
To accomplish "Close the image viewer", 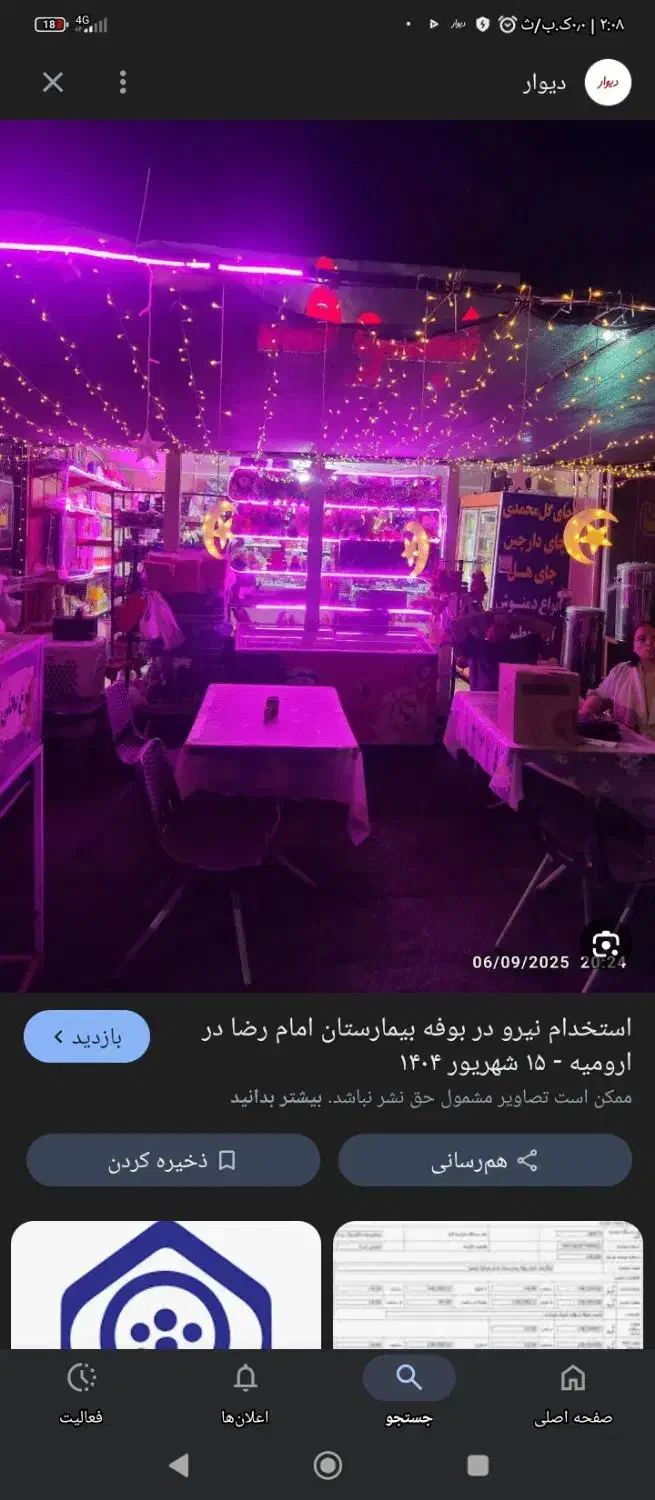I will (x=53, y=83).
